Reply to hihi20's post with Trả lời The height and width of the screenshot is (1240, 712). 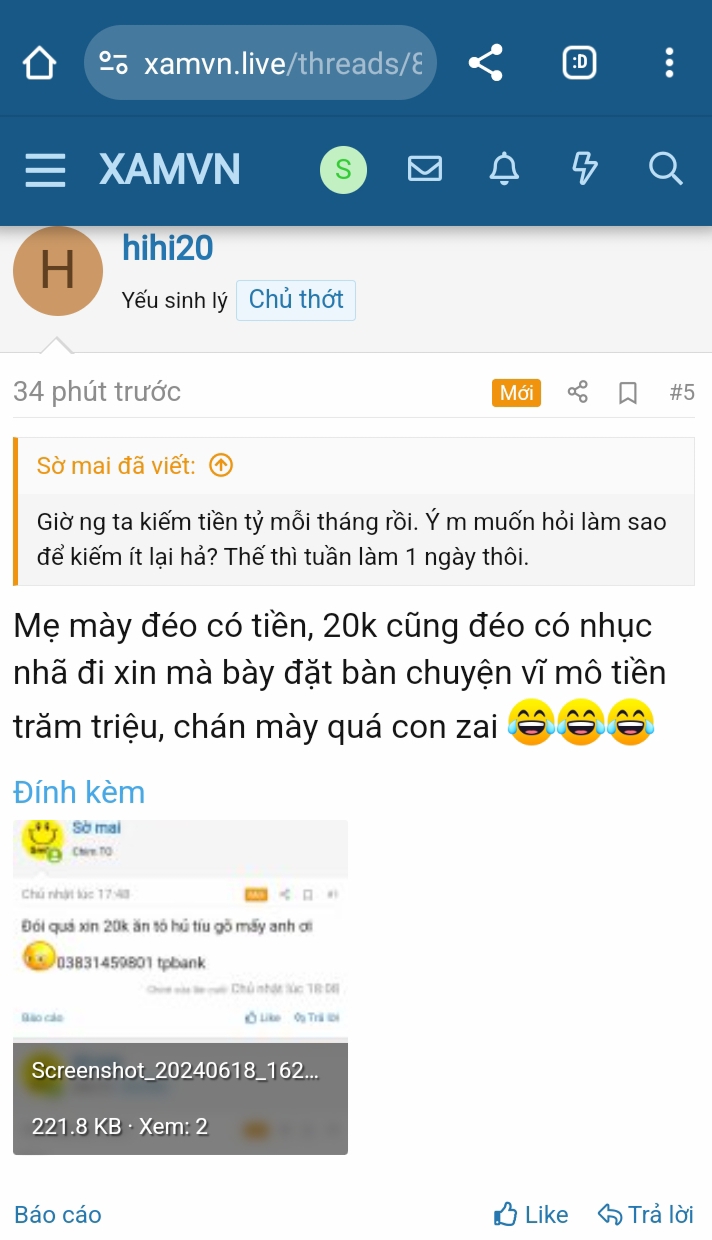pos(646,1215)
